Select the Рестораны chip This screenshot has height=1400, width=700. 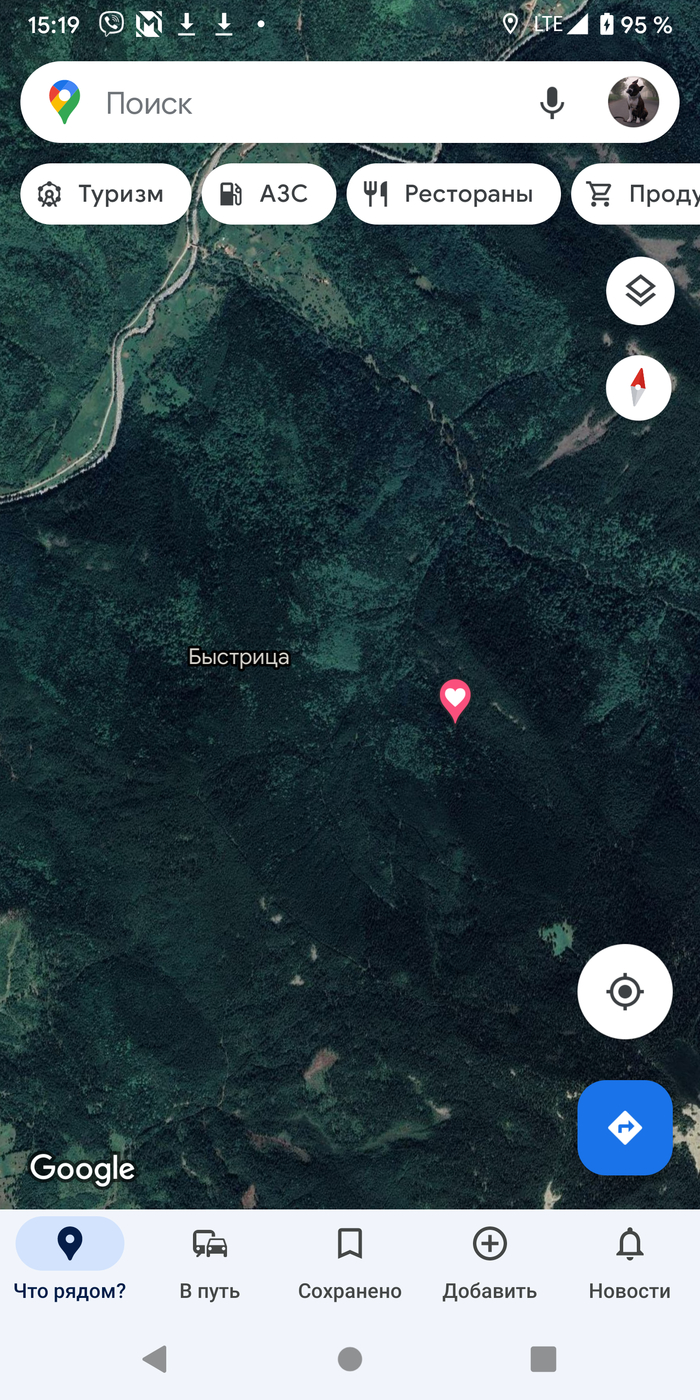click(453, 194)
